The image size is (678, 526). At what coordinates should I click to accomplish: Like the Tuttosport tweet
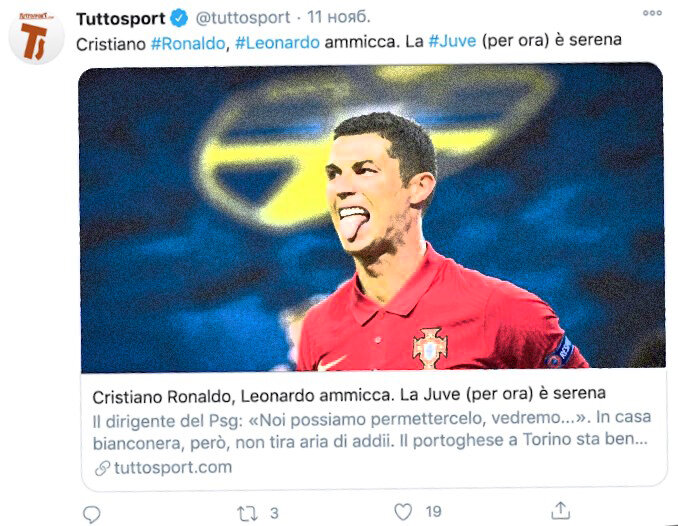[x=403, y=512]
